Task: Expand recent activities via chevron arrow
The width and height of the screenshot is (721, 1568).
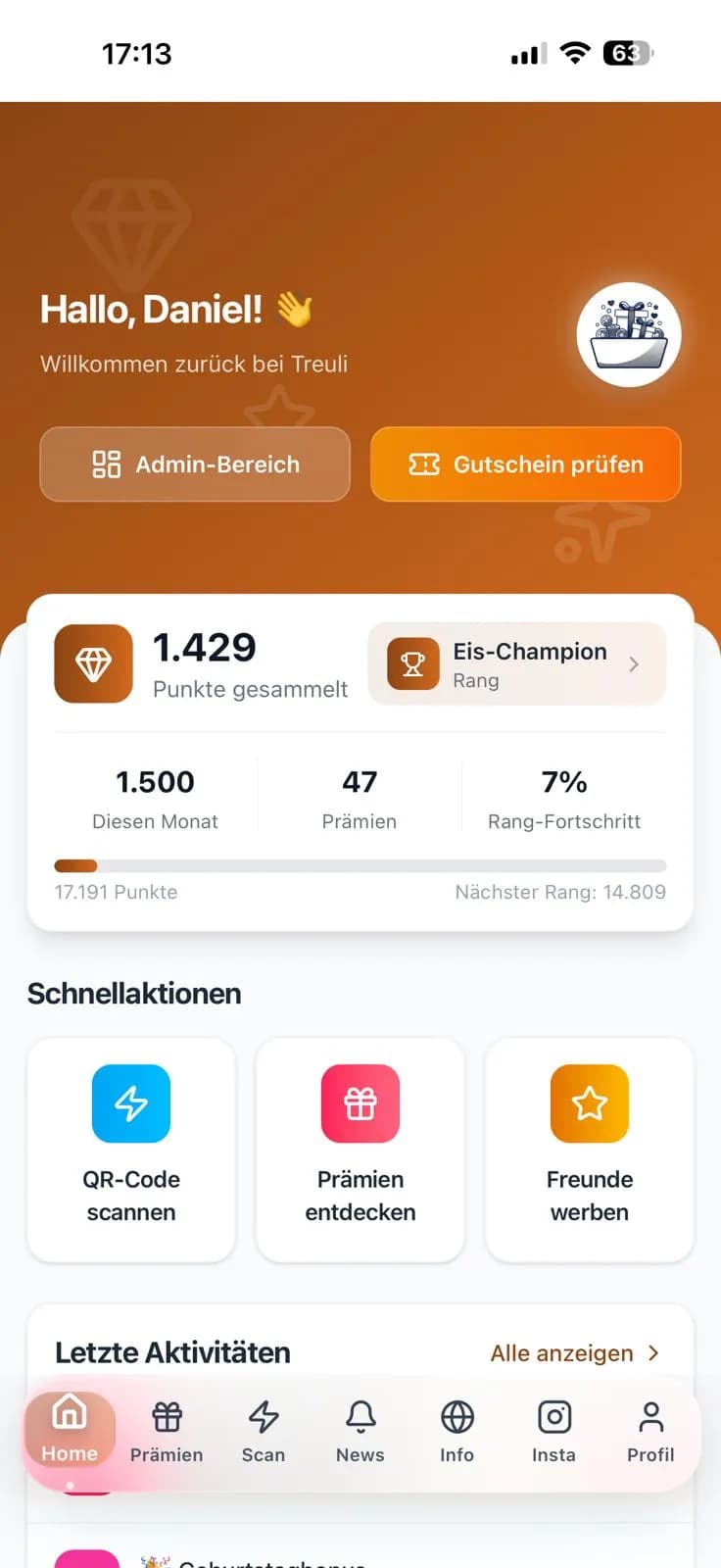Action: (653, 1352)
